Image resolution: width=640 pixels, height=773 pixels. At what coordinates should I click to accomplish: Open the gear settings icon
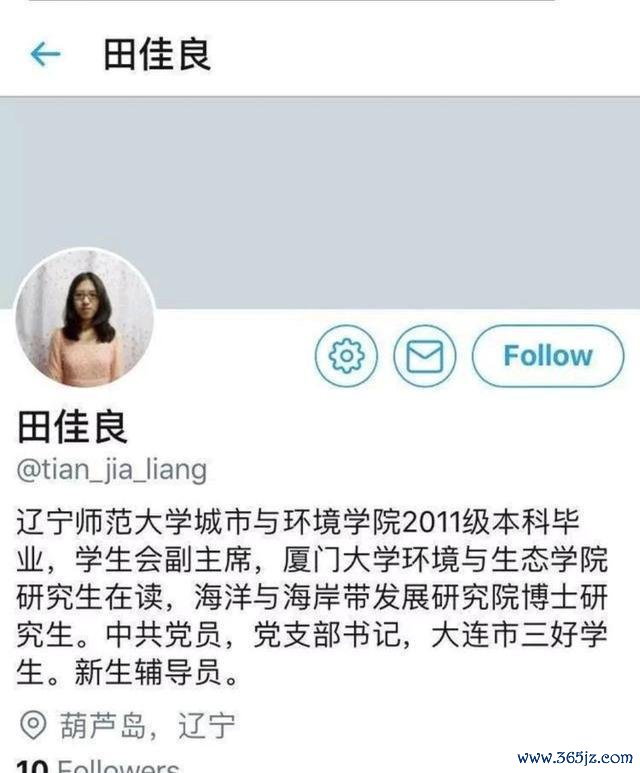pos(346,355)
